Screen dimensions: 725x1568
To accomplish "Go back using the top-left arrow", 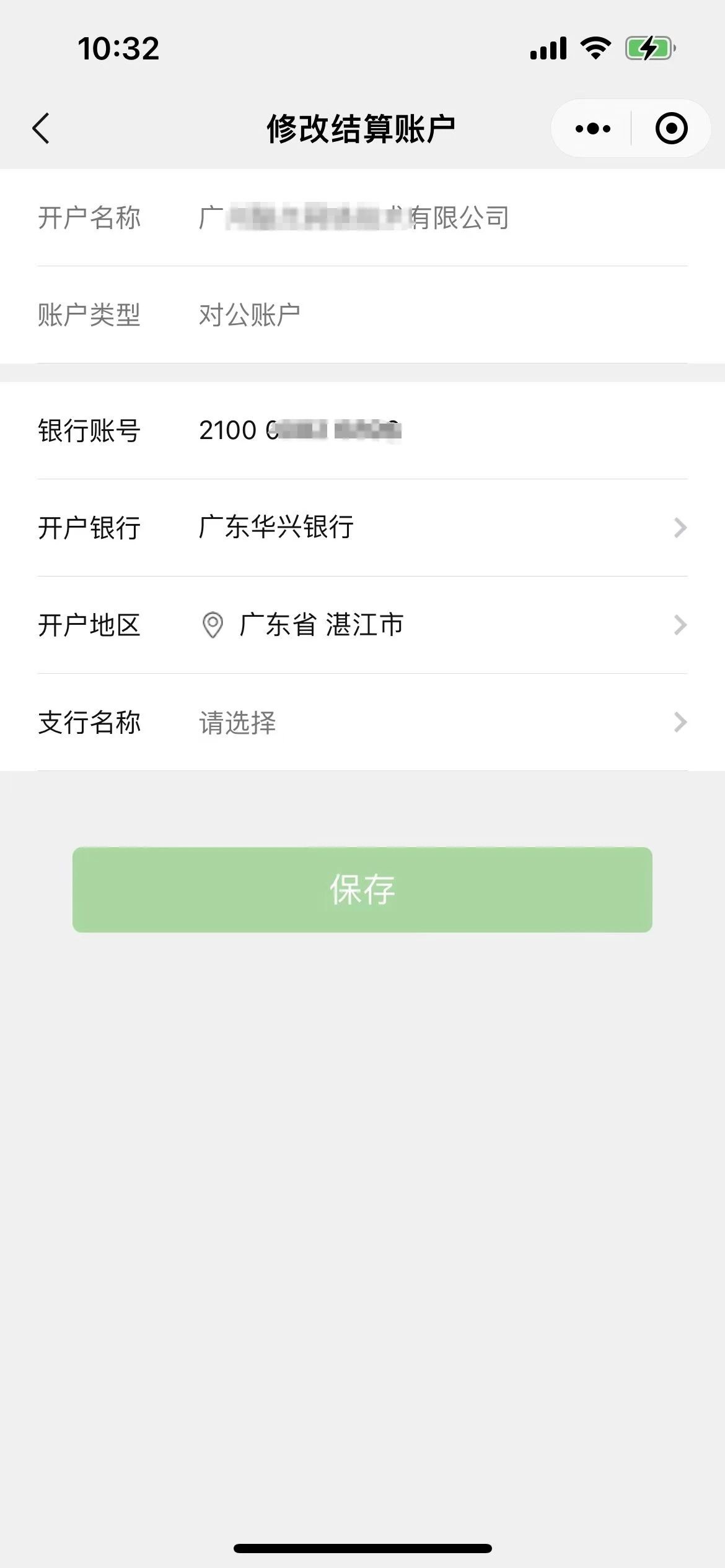I will tap(41, 129).
